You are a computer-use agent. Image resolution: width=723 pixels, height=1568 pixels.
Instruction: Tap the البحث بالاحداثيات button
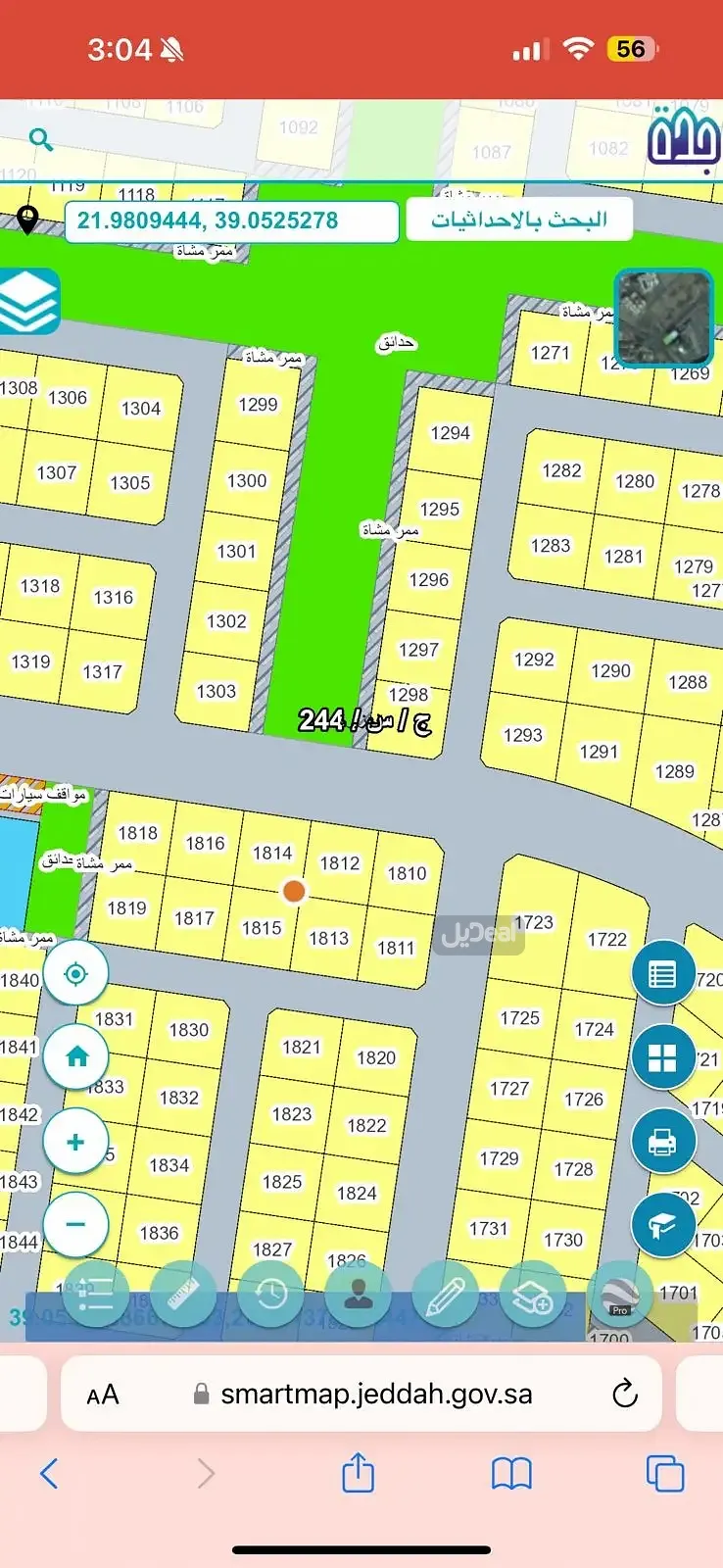coord(519,220)
